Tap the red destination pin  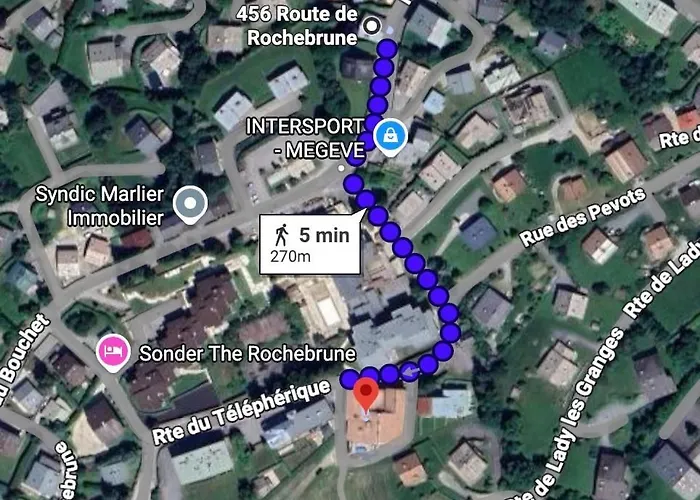tap(368, 393)
